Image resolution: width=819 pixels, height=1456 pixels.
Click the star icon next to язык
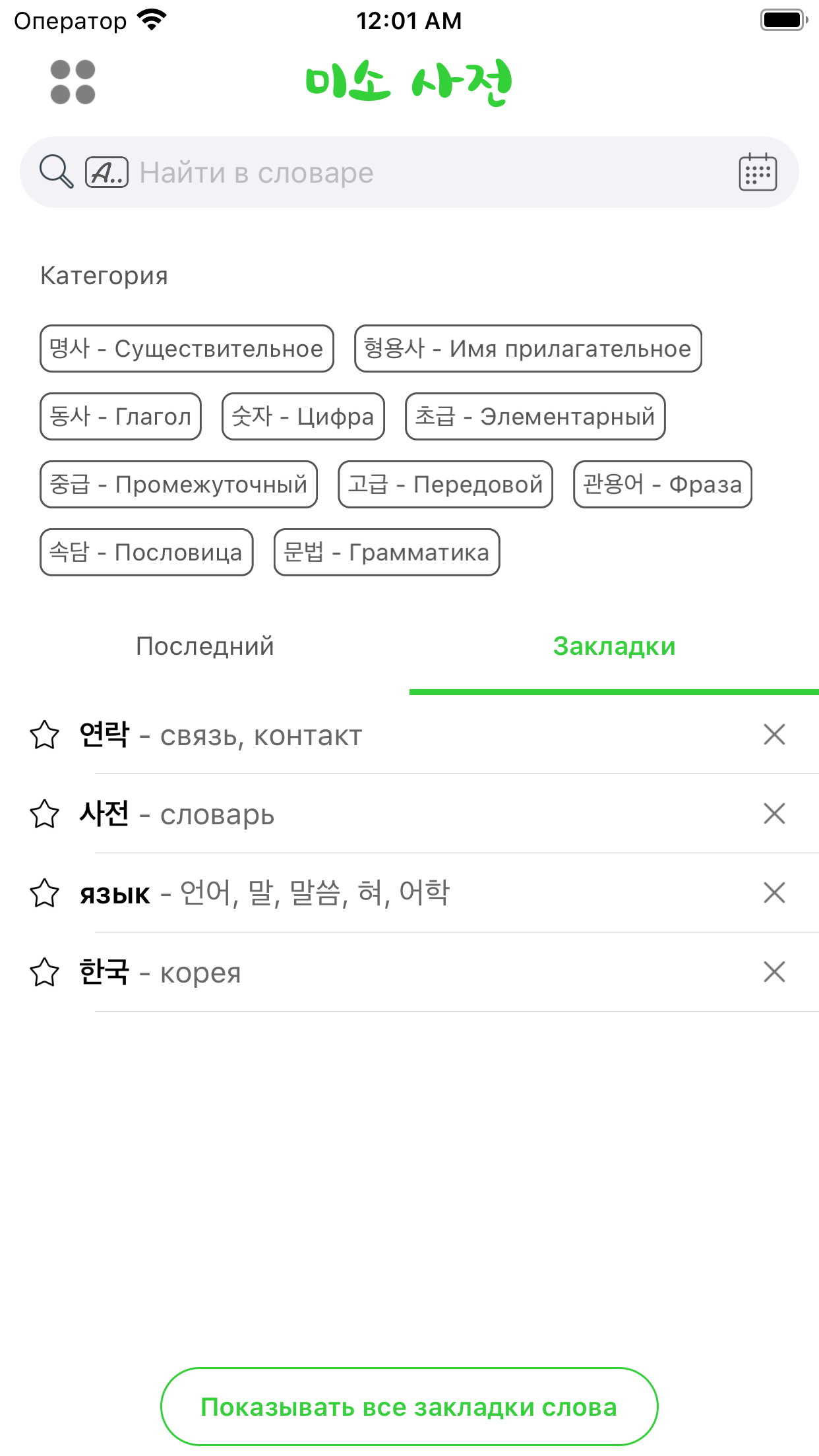[44, 894]
